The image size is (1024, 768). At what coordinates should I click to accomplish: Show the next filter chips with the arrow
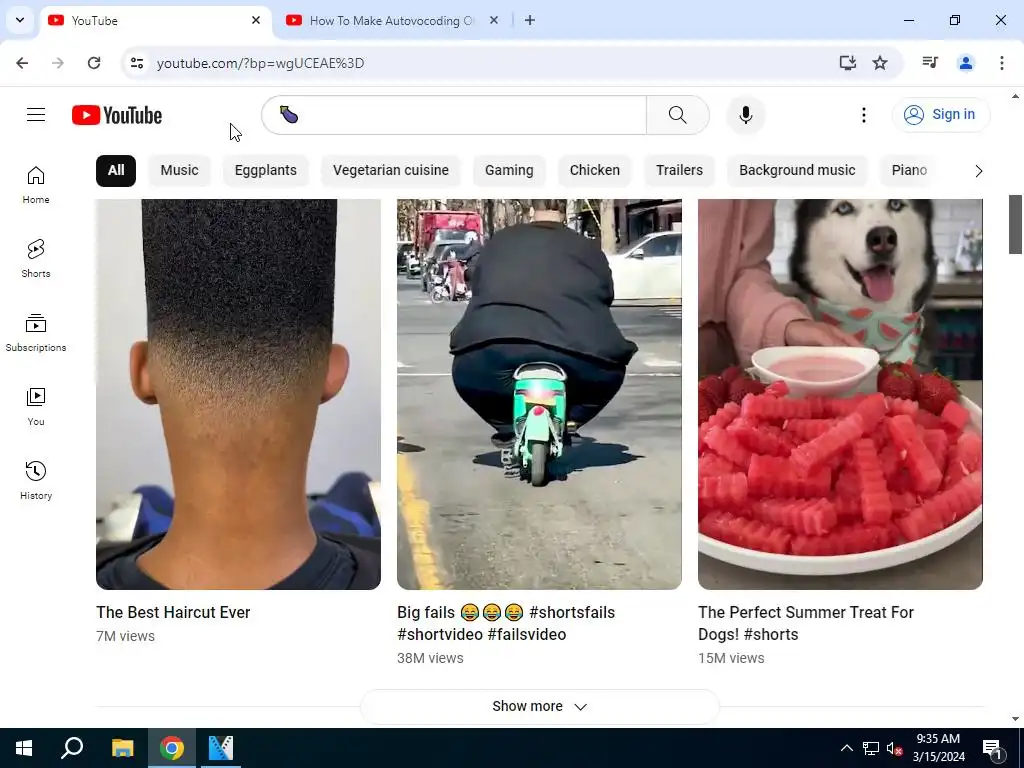(978, 171)
